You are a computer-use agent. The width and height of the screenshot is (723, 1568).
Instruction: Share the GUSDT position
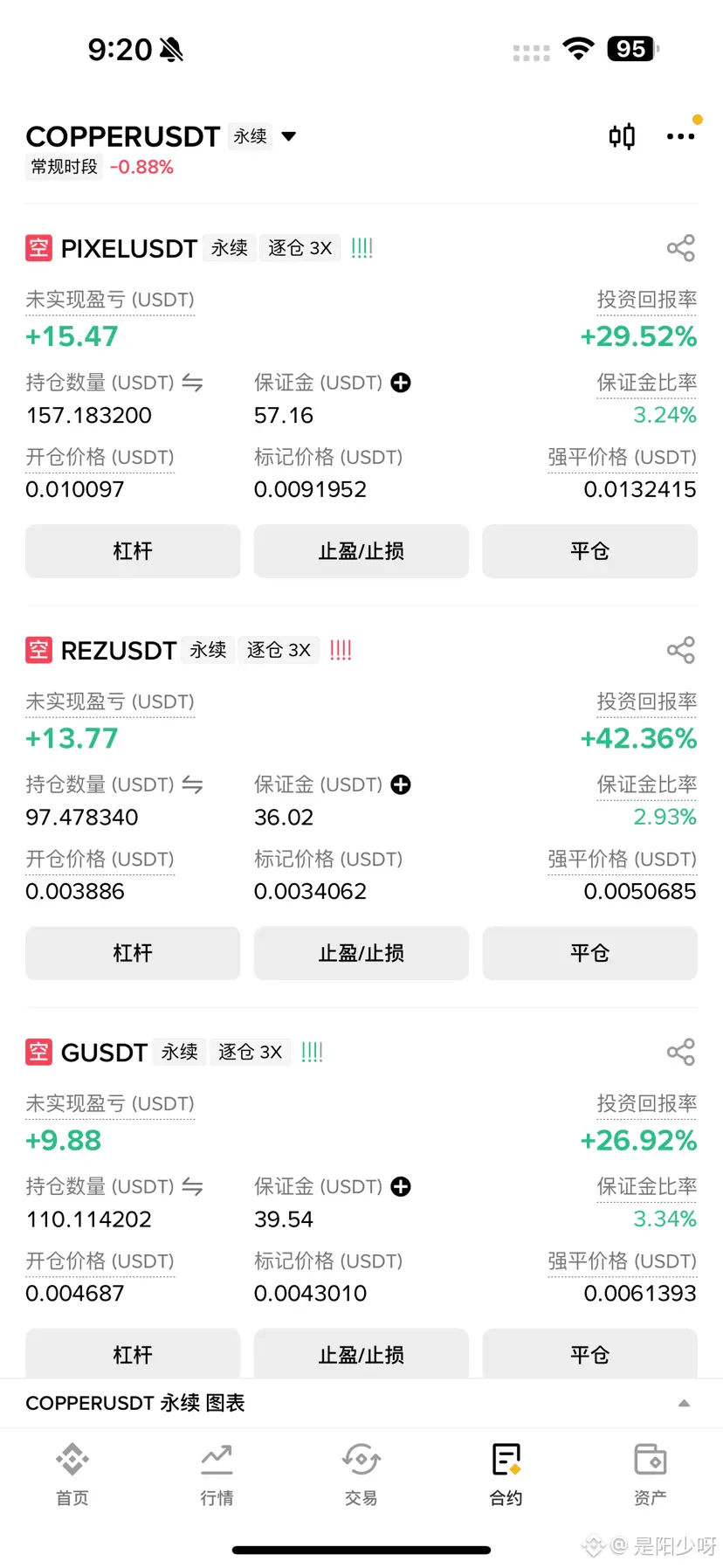[681, 1052]
